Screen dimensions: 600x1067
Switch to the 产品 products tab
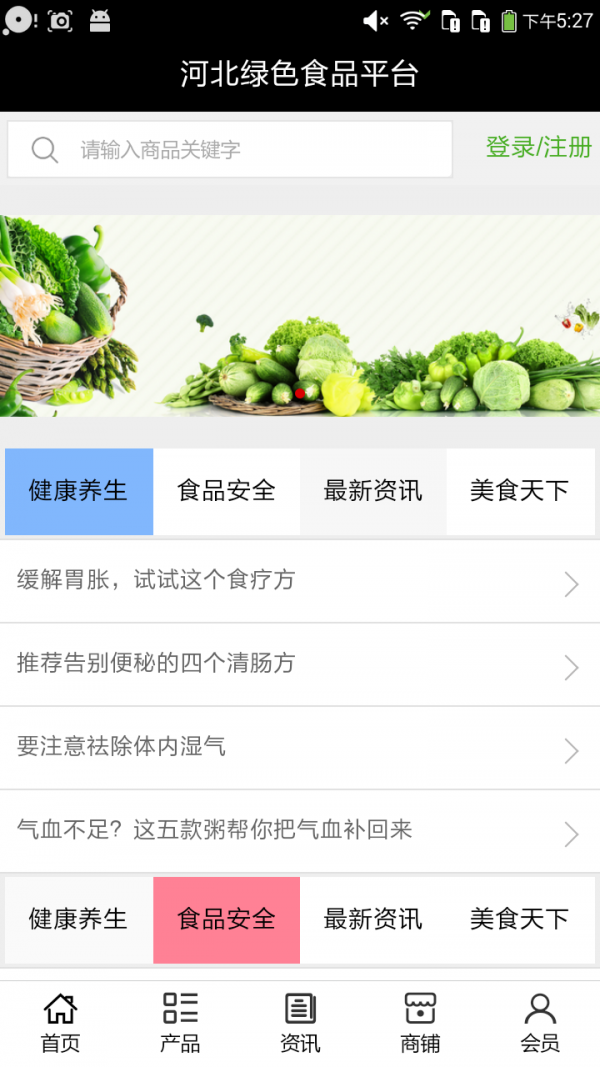180,1023
